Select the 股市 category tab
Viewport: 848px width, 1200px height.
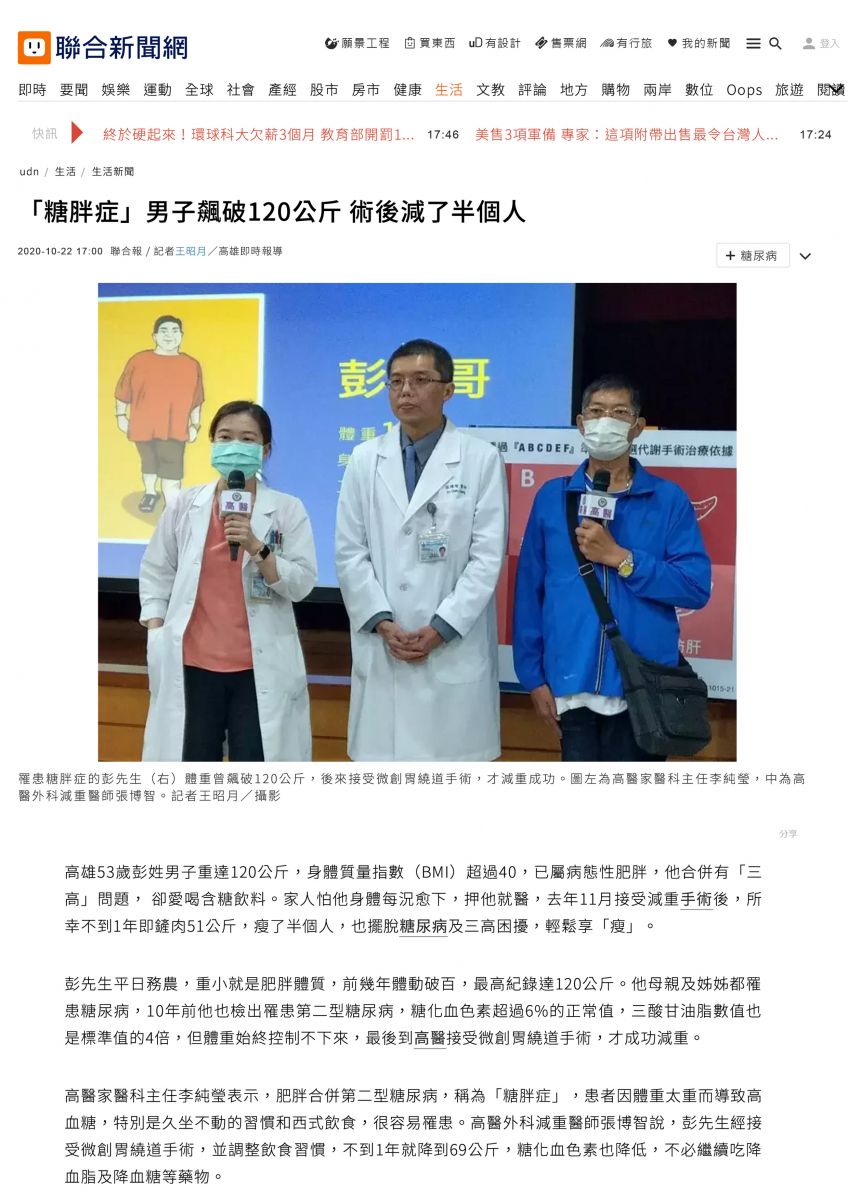point(324,90)
